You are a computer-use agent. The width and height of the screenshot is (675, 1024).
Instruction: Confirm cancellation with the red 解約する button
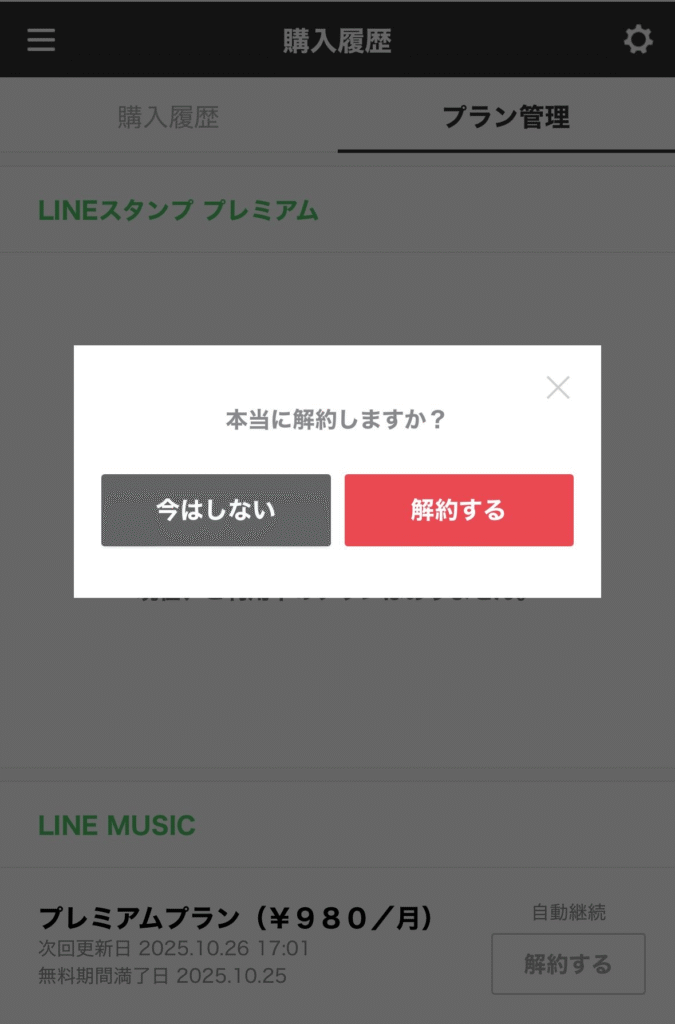(x=459, y=510)
